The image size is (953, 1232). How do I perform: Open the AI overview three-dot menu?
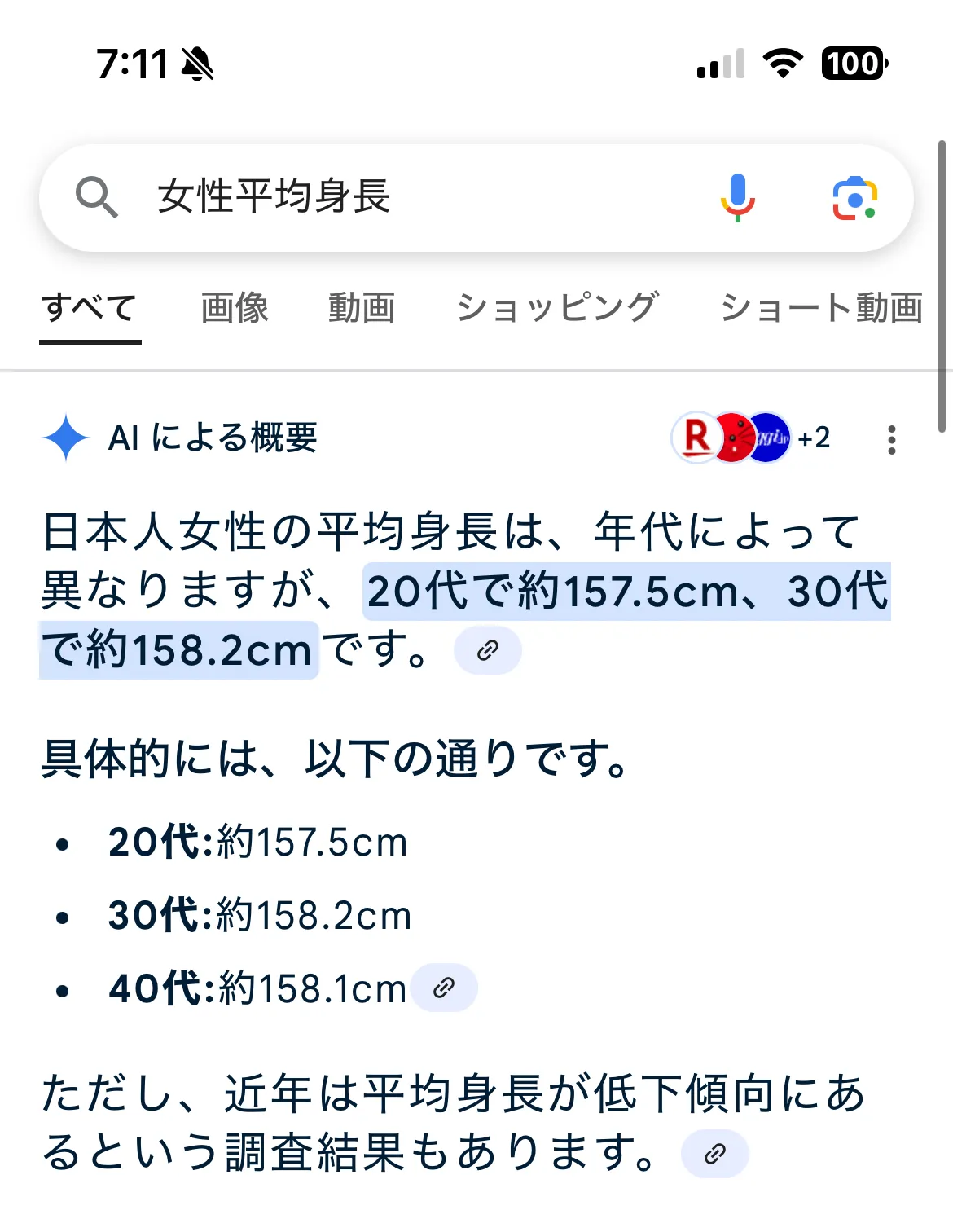(892, 439)
